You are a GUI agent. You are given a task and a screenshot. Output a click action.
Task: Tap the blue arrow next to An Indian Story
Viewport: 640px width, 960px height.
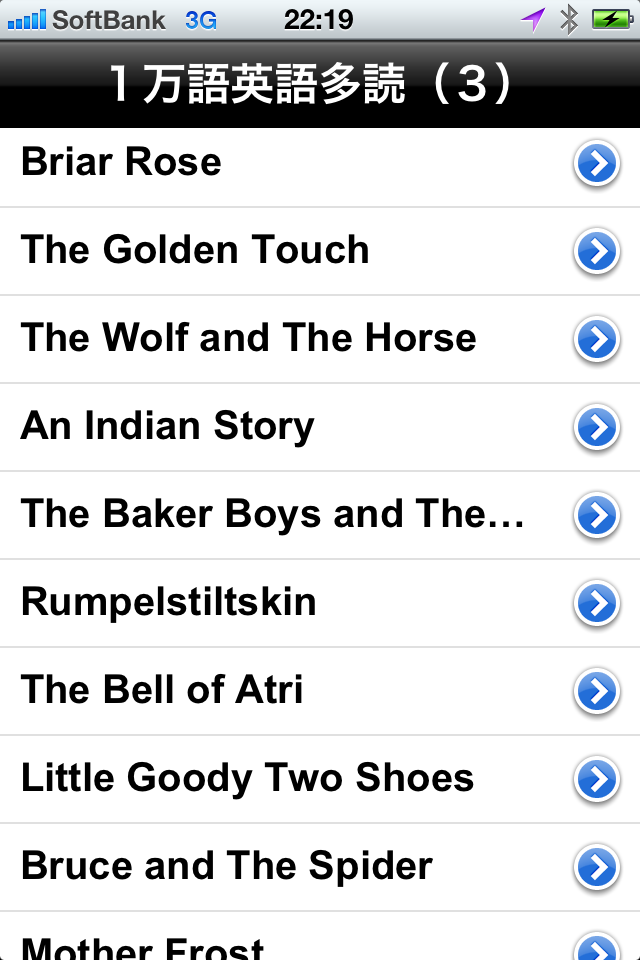click(597, 428)
